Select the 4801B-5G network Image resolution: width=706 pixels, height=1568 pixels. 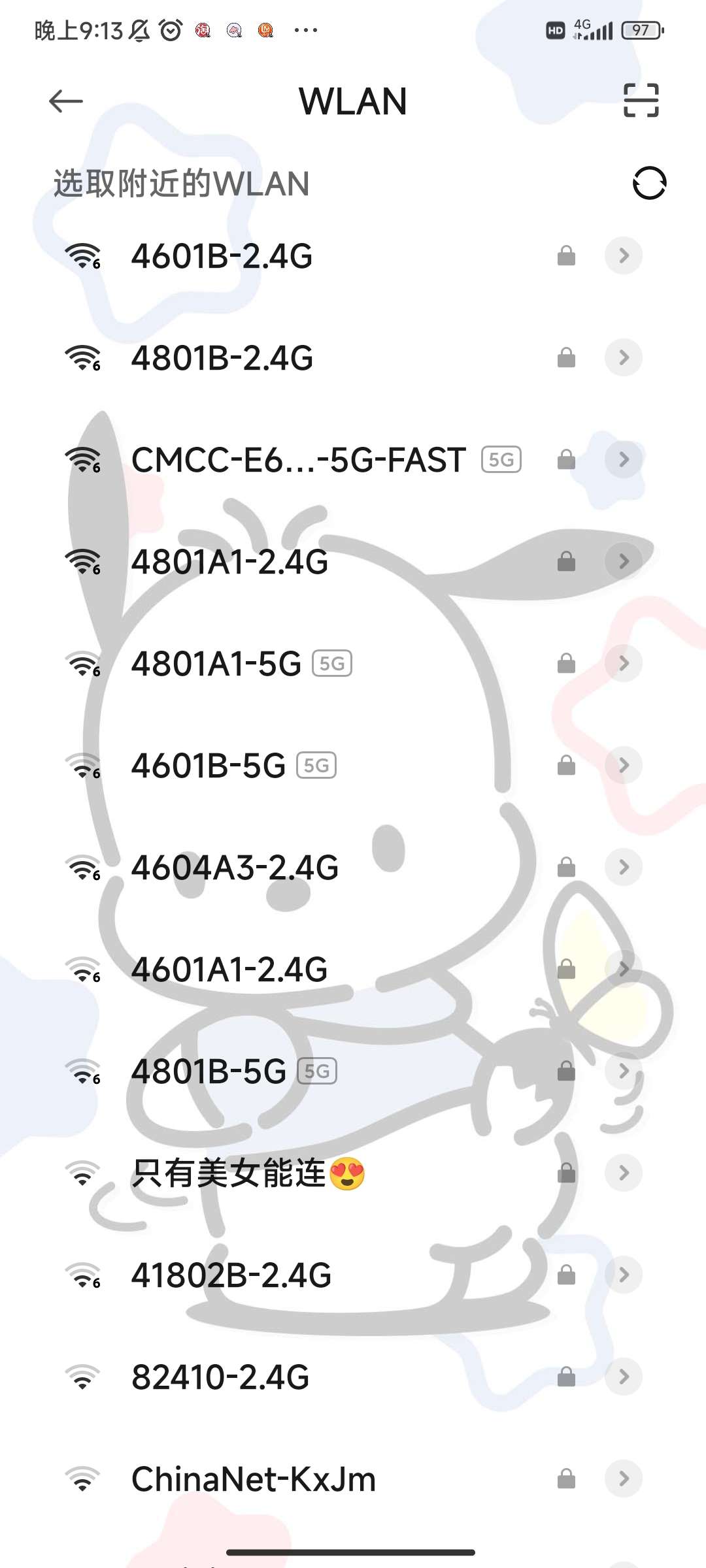[209, 1071]
